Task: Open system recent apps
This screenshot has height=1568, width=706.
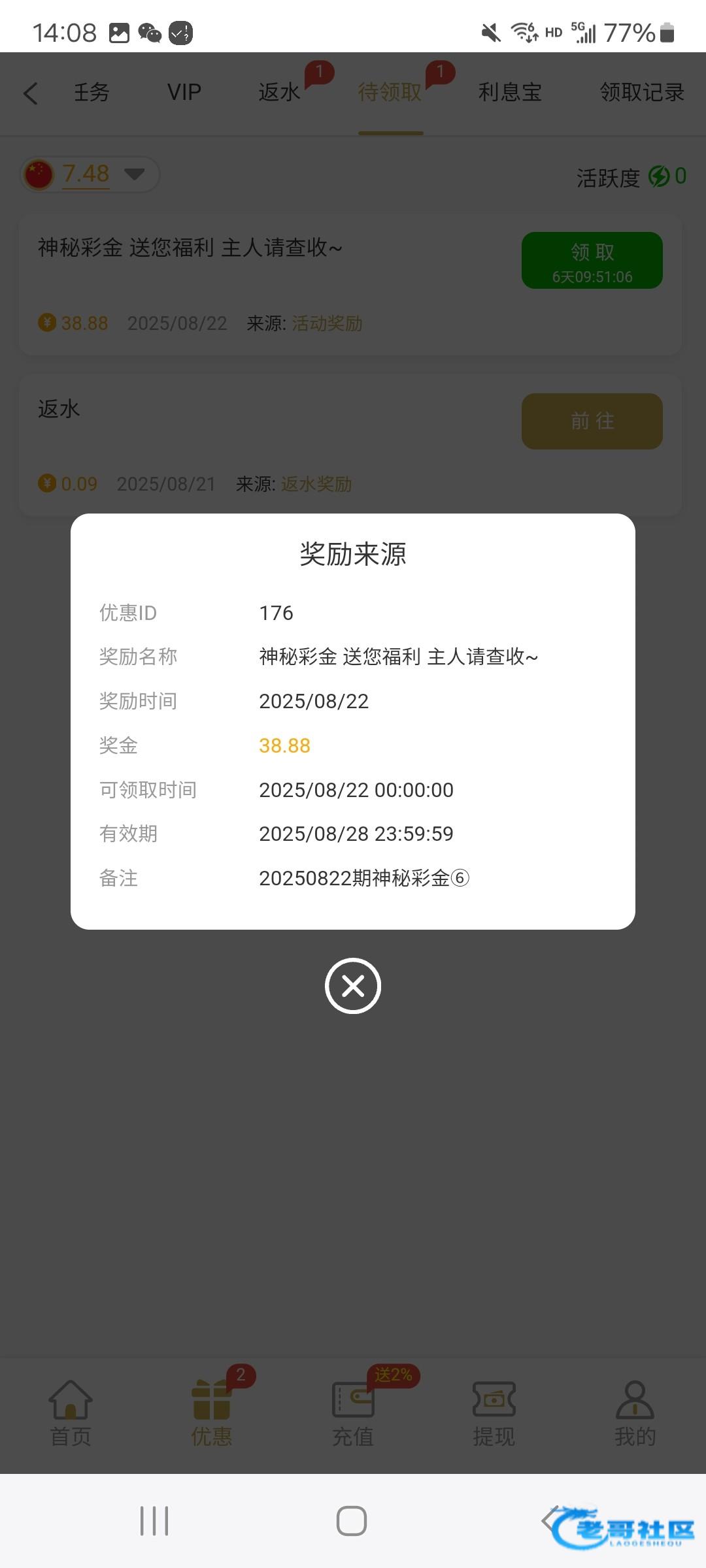Action: coord(154,1521)
